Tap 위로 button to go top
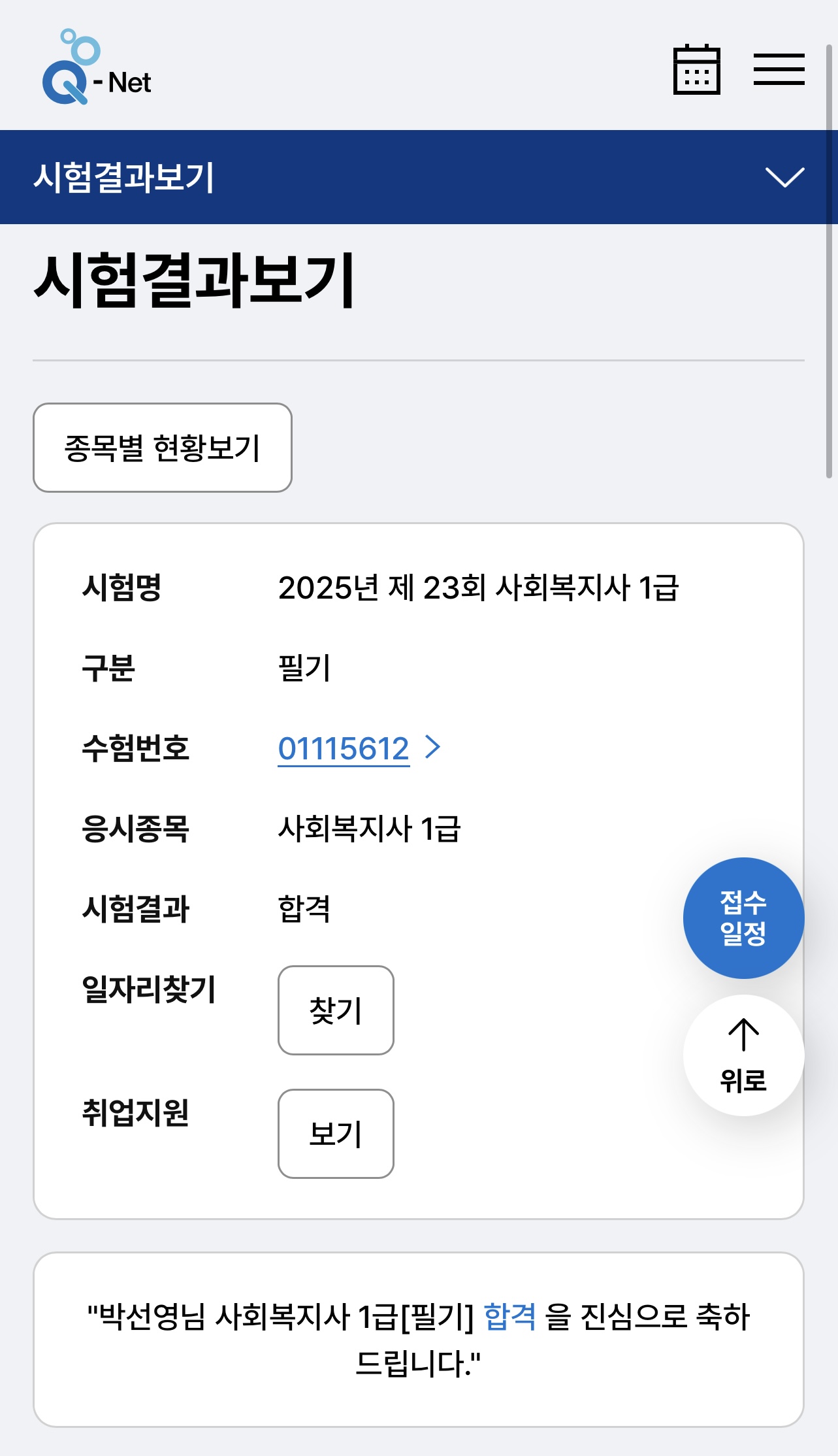838x1456 pixels. point(743,1055)
